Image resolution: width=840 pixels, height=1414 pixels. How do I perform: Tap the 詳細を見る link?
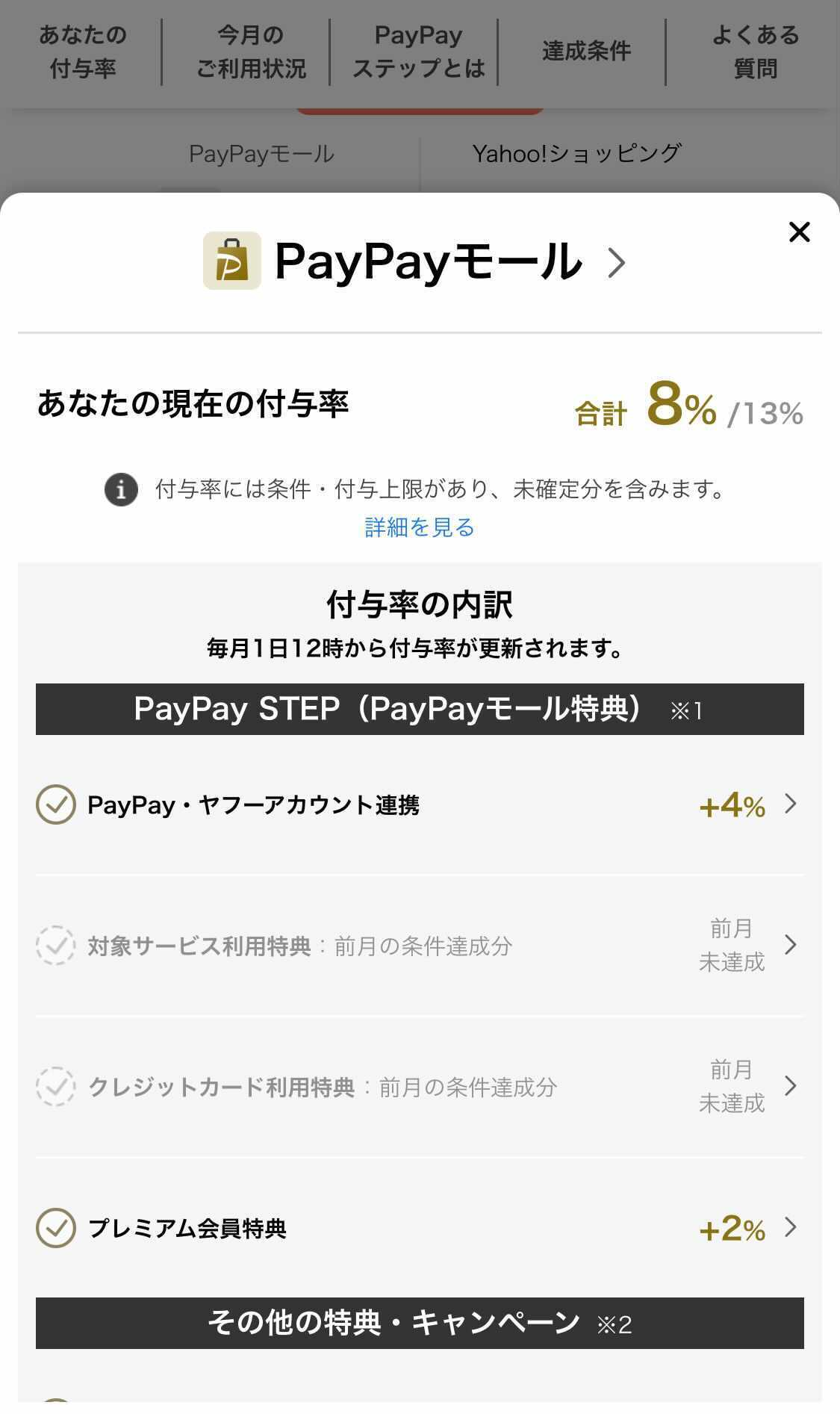[x=420, y=527]
